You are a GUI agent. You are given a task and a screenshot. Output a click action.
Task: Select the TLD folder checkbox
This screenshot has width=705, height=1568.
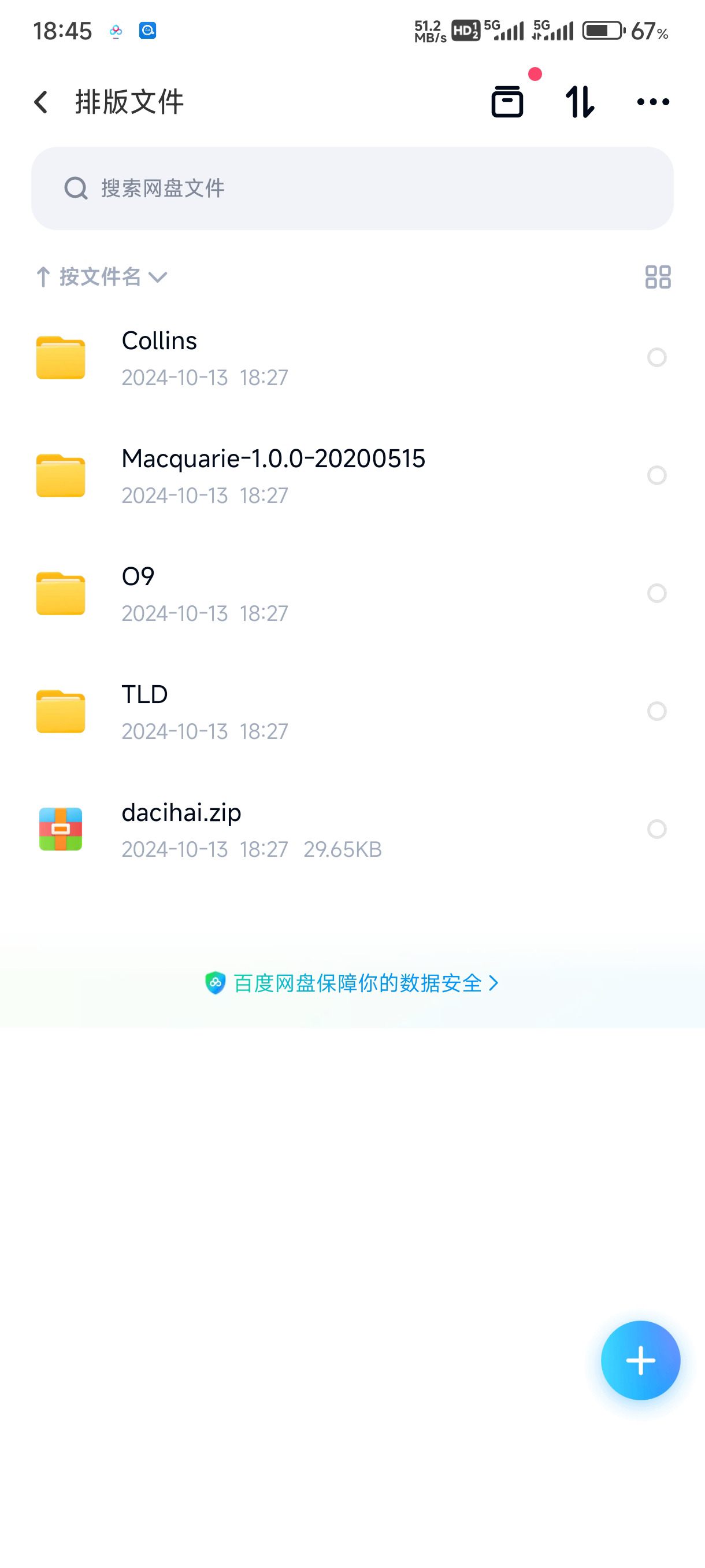point(656,712)
